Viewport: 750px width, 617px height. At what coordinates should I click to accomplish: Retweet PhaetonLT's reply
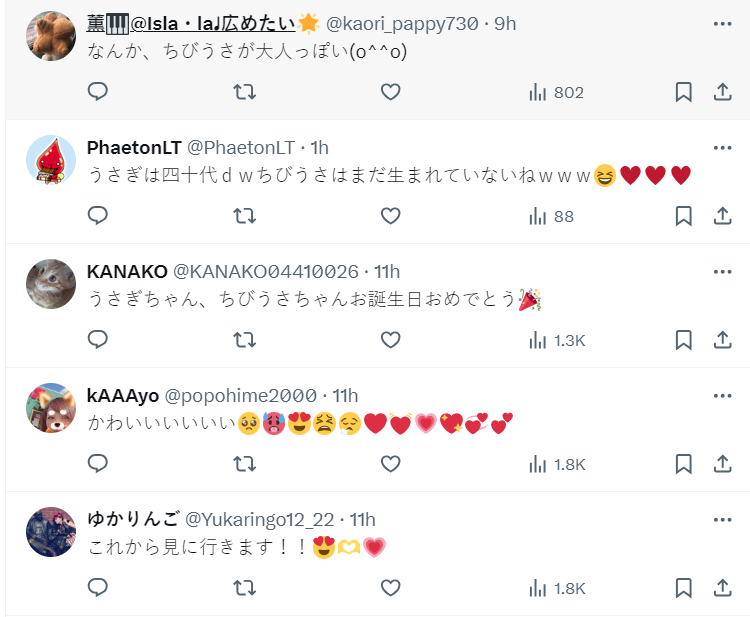point(244,216)
